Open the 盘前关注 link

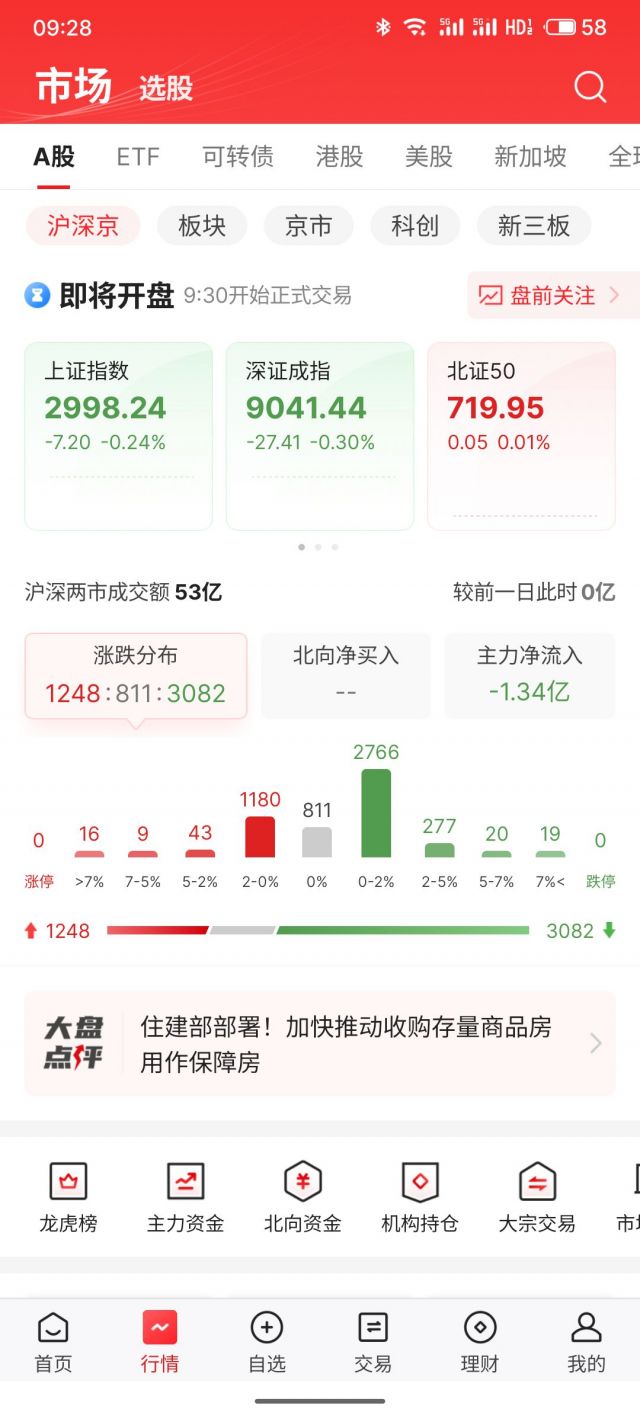tap(551, 296)
